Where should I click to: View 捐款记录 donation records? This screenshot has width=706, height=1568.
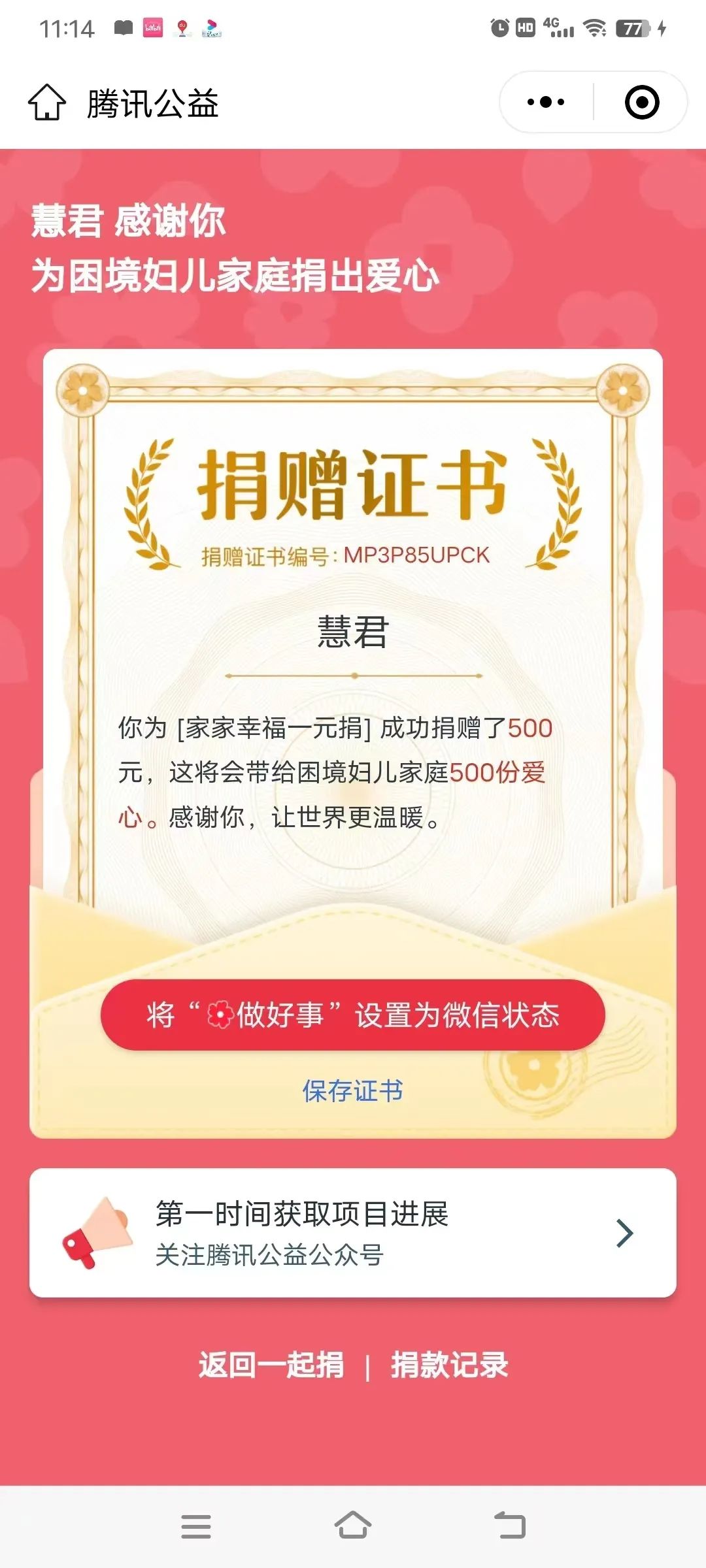[449, 1365]
